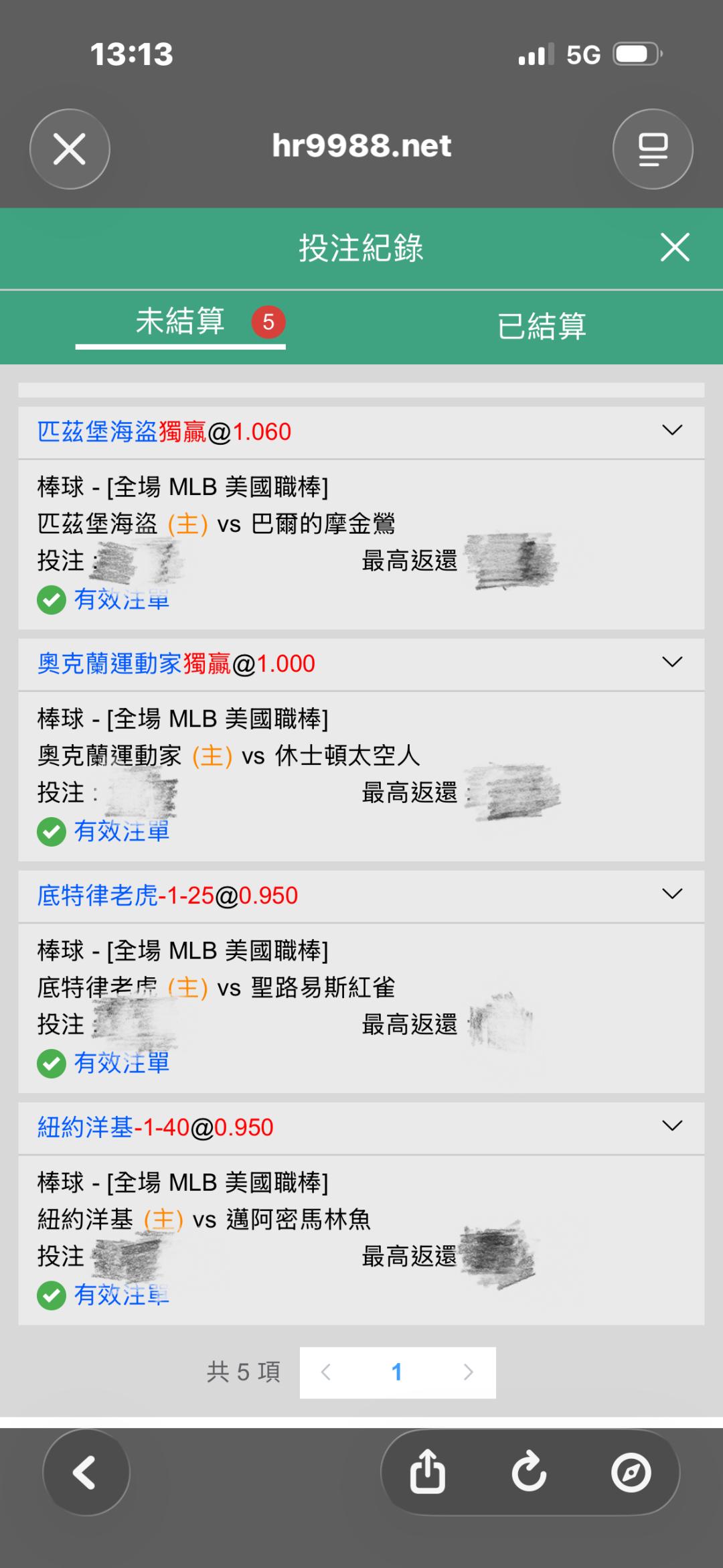Close the 投注紀錄 panel
This screenshot has height=1568, width=723.
click(675, 247)
